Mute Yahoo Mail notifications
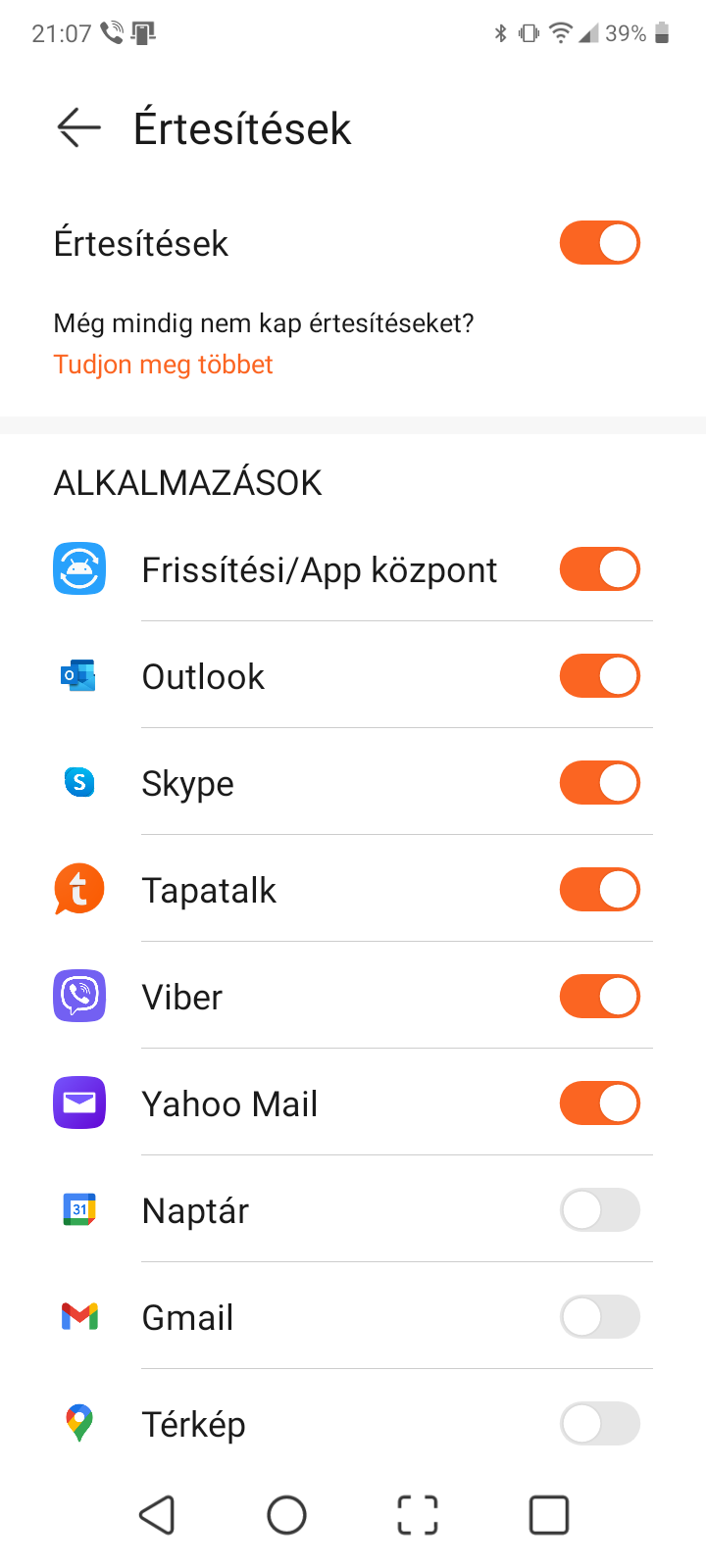706x1568 pixels. pyautogui.click(x=599, y=1103)
